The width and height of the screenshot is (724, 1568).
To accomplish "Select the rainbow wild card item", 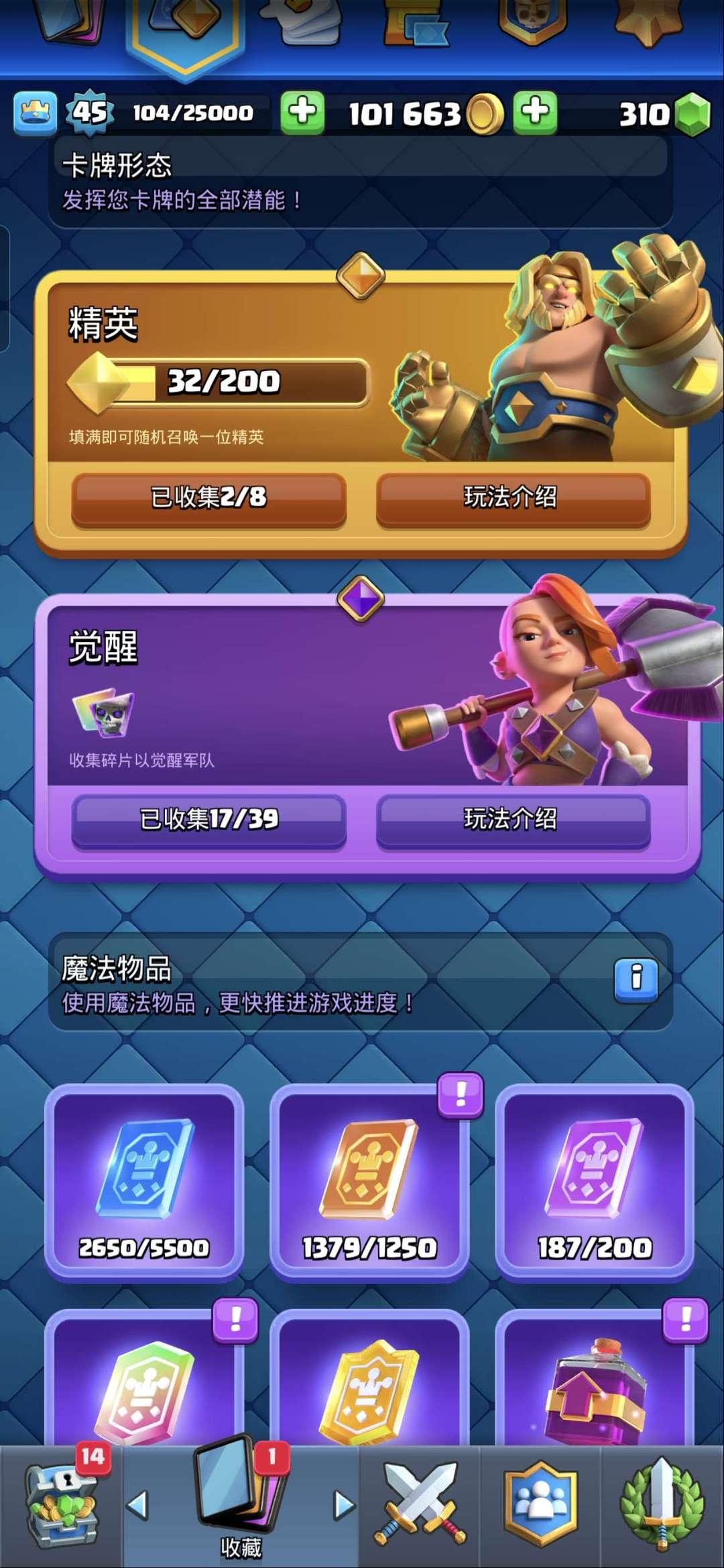I will (144, 1388).
